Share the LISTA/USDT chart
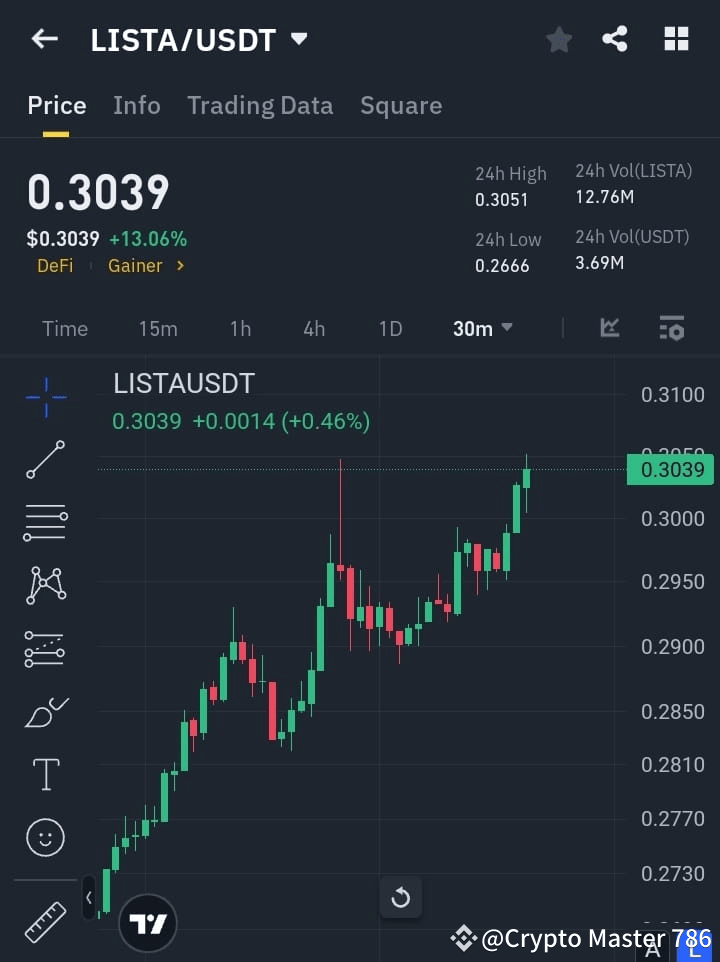Screen dimensions: 720x962 coord(616,39)
